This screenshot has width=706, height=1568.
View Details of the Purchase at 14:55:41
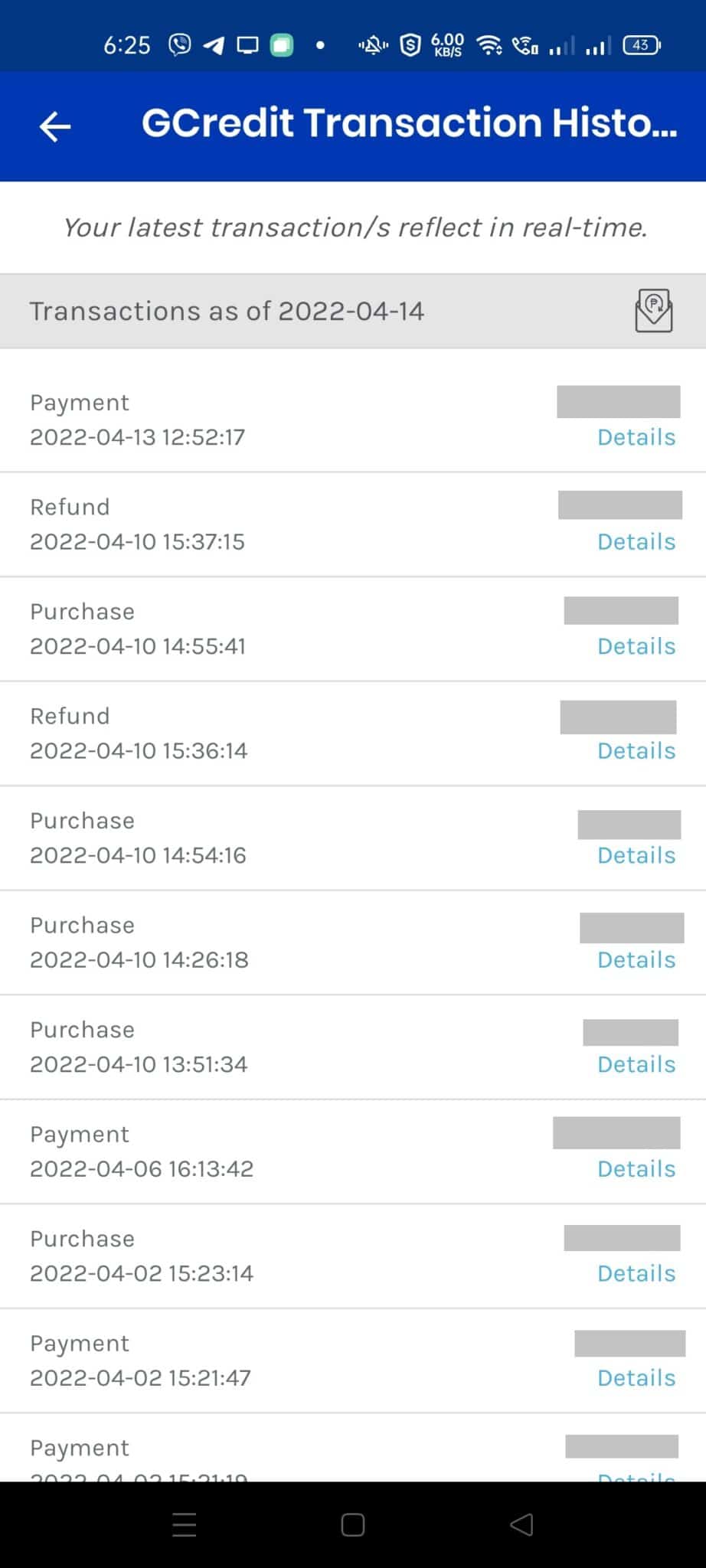pos(635,645)
